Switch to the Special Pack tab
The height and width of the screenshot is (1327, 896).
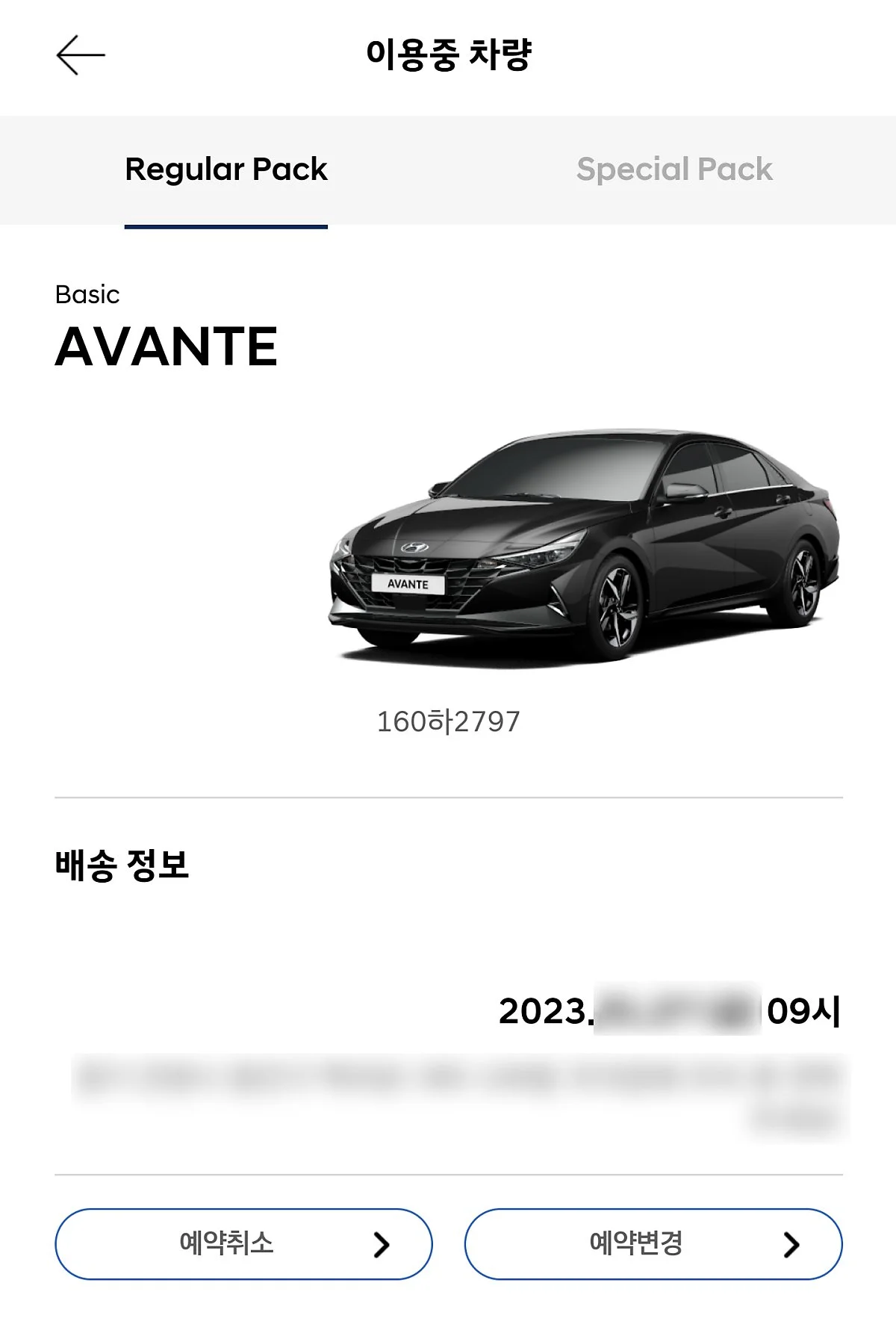coord(673,169)
